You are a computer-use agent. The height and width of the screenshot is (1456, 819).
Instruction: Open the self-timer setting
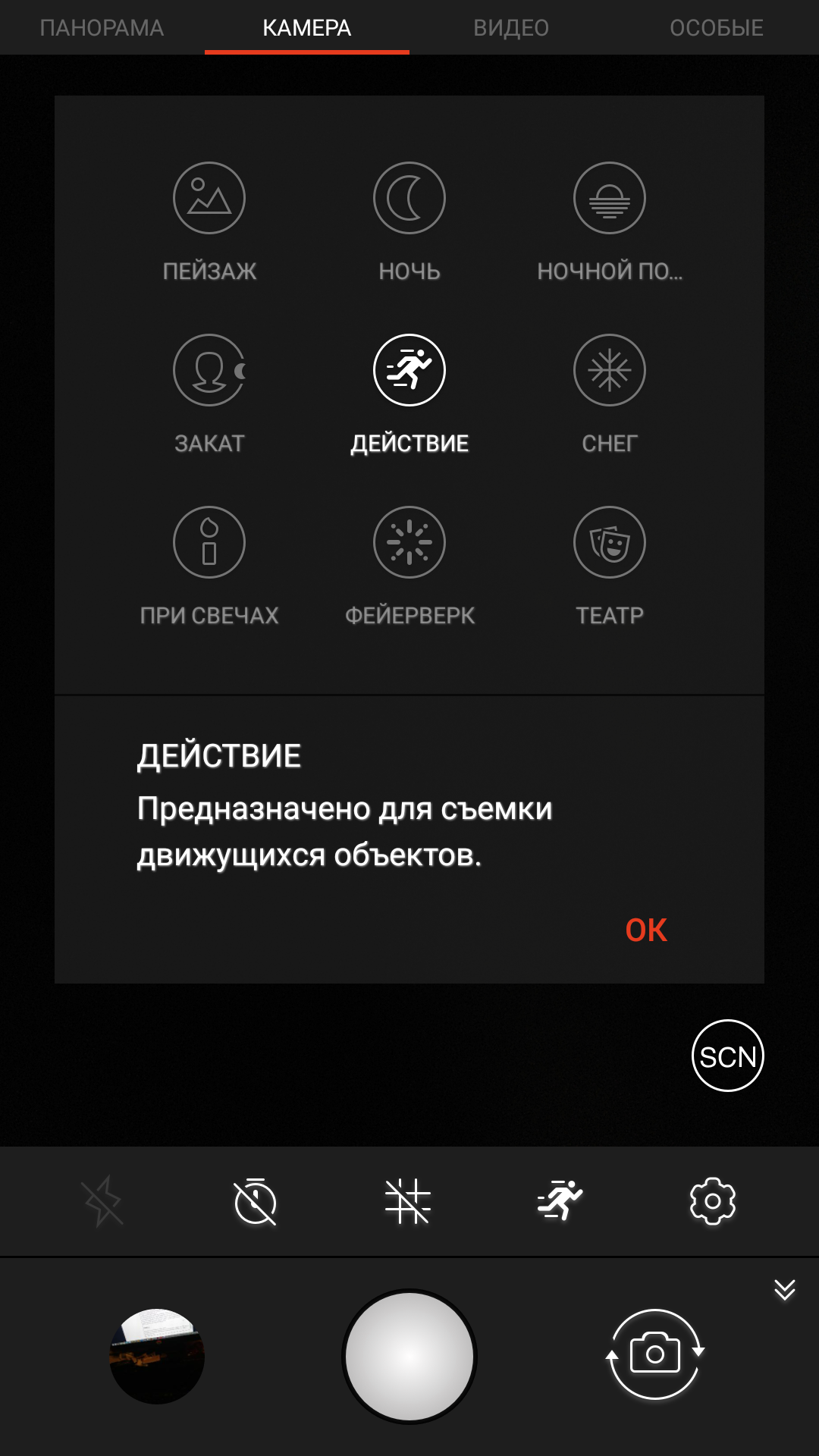click(x=256, y=1201)
